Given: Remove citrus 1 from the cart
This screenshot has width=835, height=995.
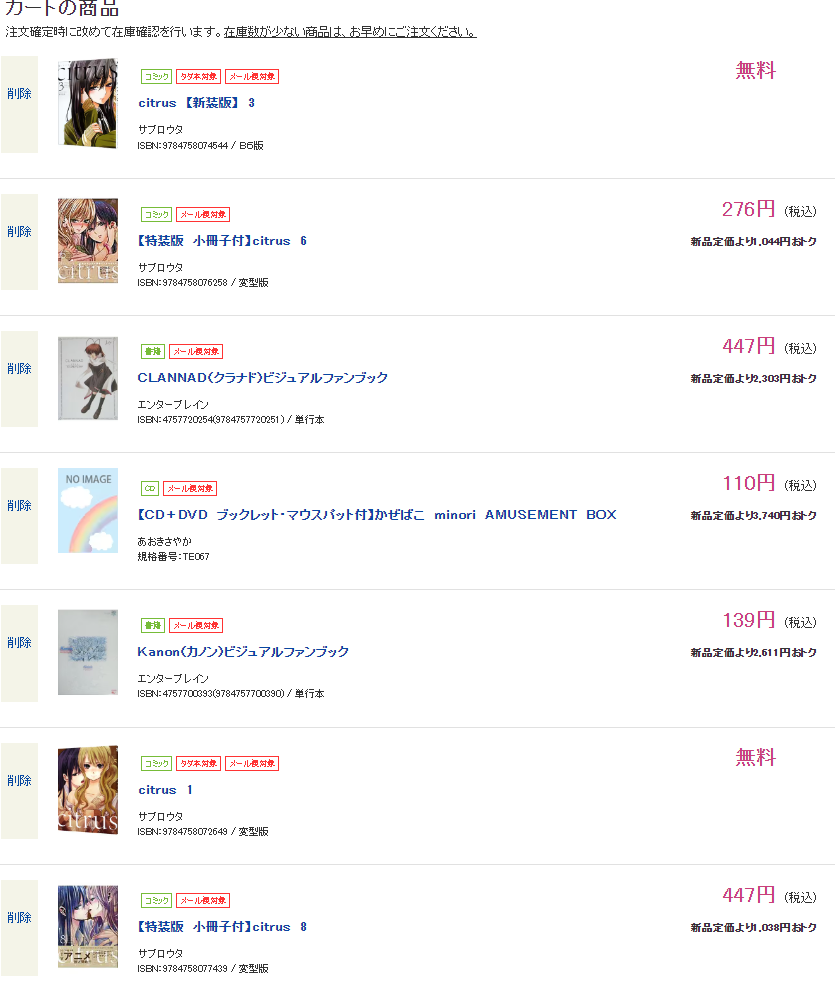Looking at the screenshot, I should tap(19, 781).
